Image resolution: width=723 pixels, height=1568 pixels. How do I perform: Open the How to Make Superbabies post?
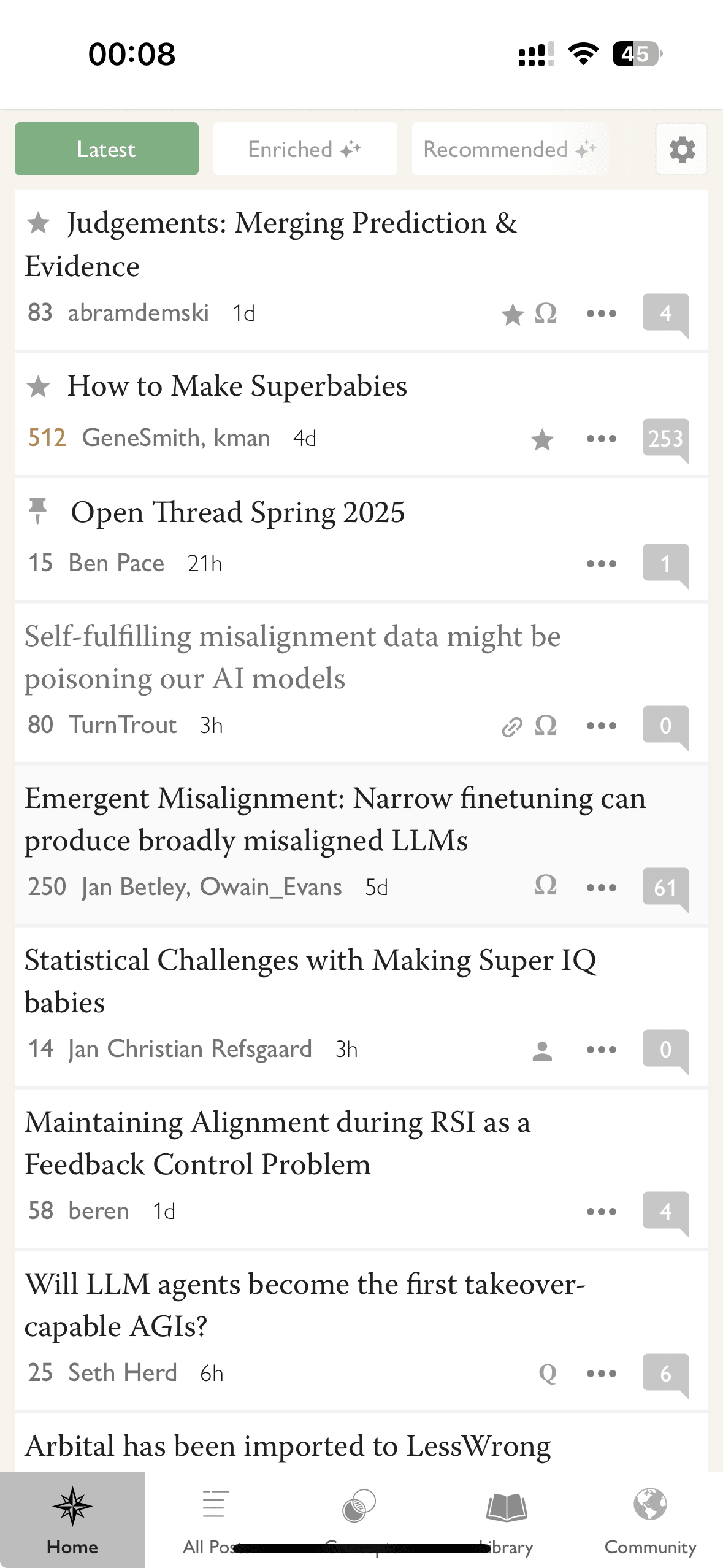[x=237, y=386]
